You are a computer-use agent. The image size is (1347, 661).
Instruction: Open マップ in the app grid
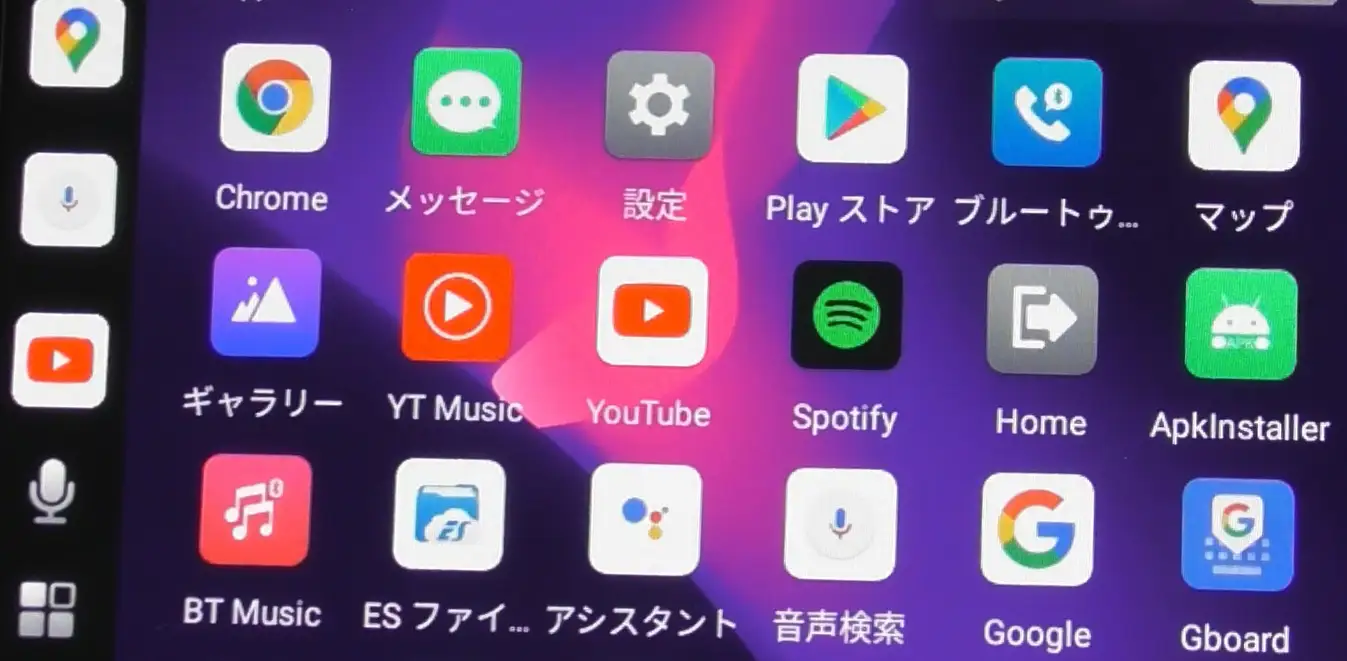pyautogui.click(x=1244, y=116)
